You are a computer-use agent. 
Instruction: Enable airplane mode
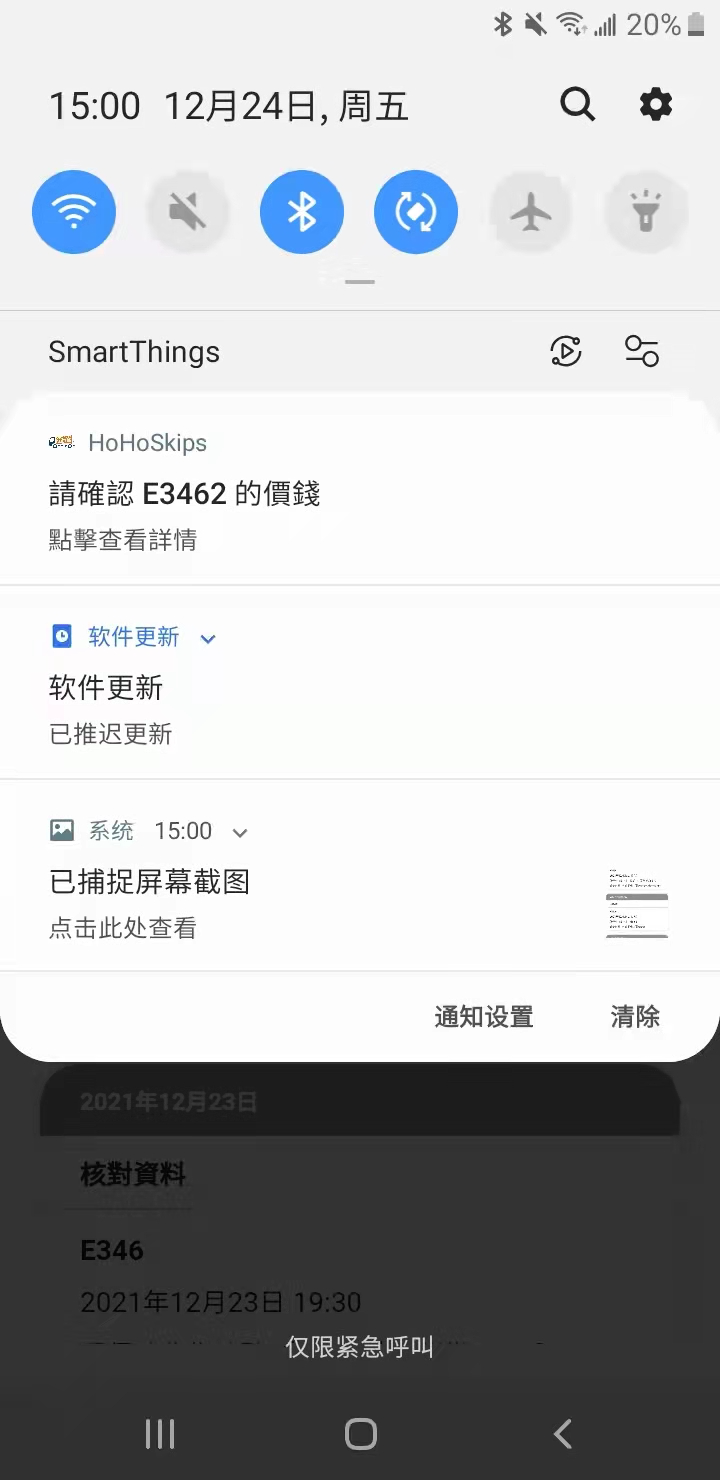tap(531, 212)
